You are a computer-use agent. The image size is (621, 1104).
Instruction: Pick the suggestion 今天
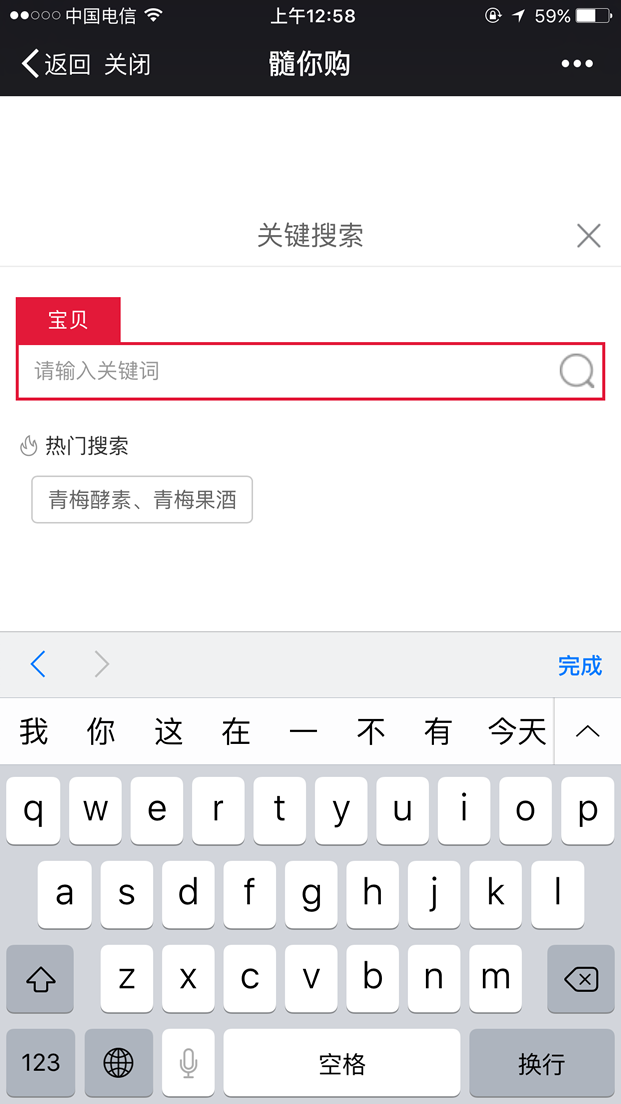518,732
